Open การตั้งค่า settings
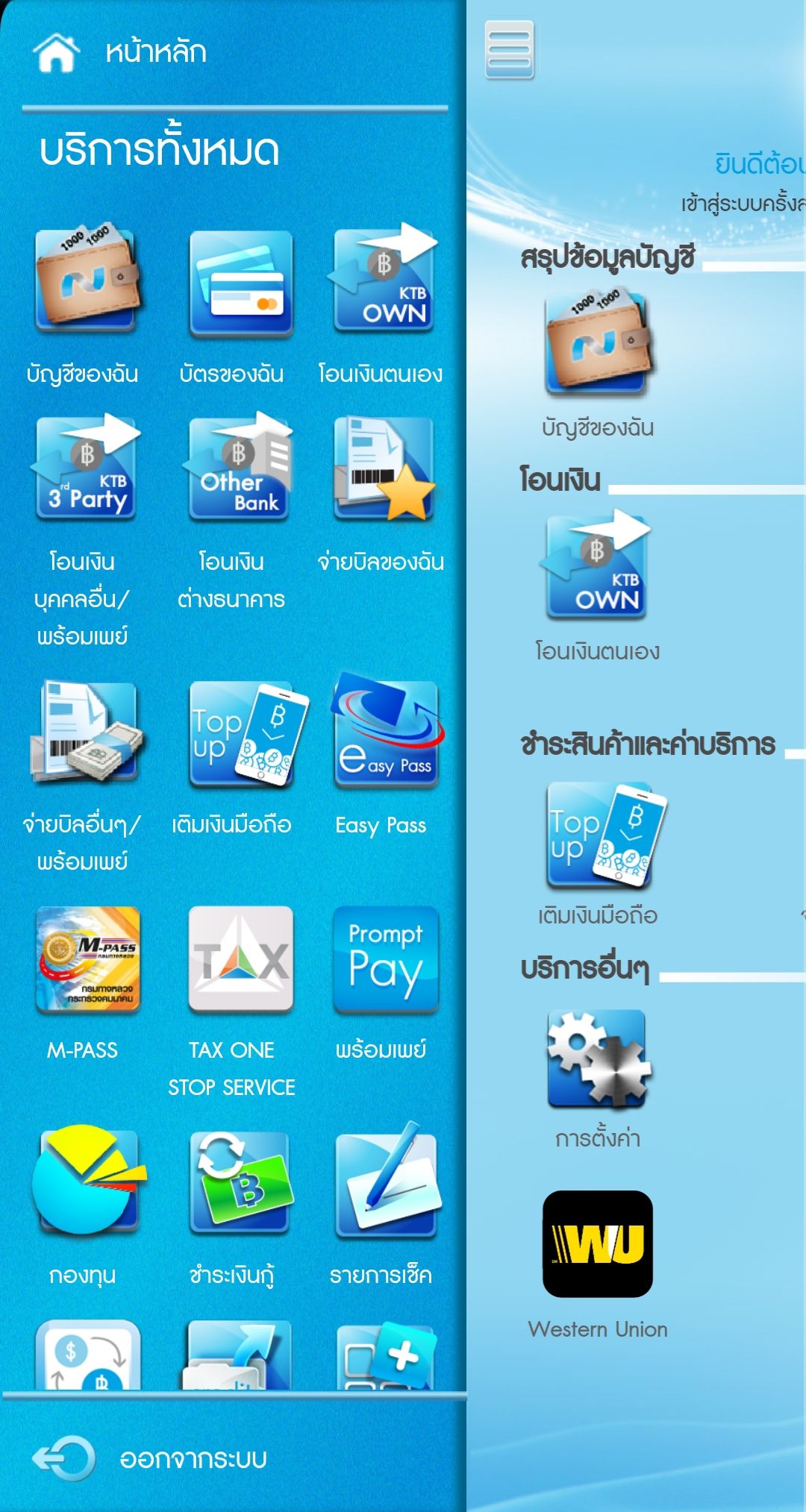The height and width of the screenshot is (1512, 806). [597, 1059]
